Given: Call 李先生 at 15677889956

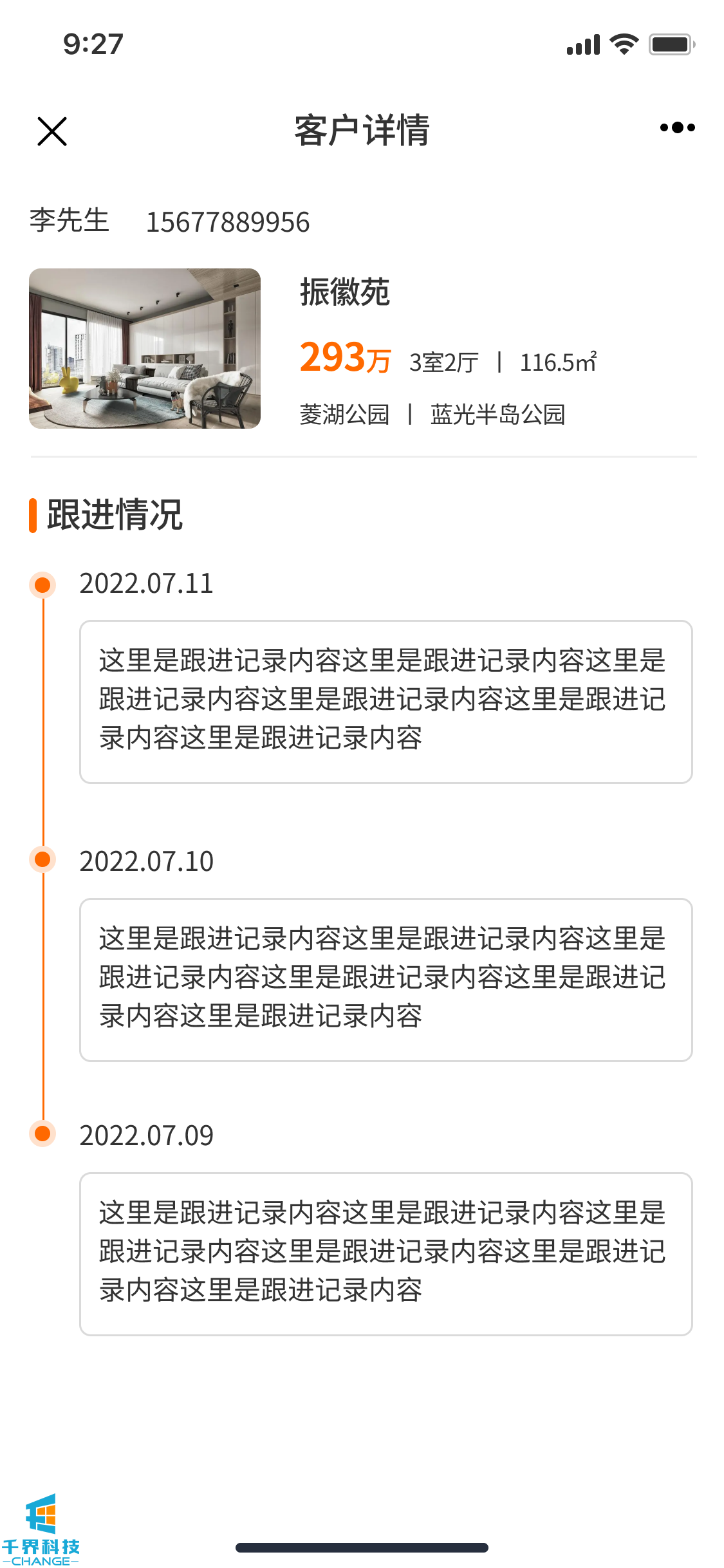Looking at the screenshot, I should point(228,223).
